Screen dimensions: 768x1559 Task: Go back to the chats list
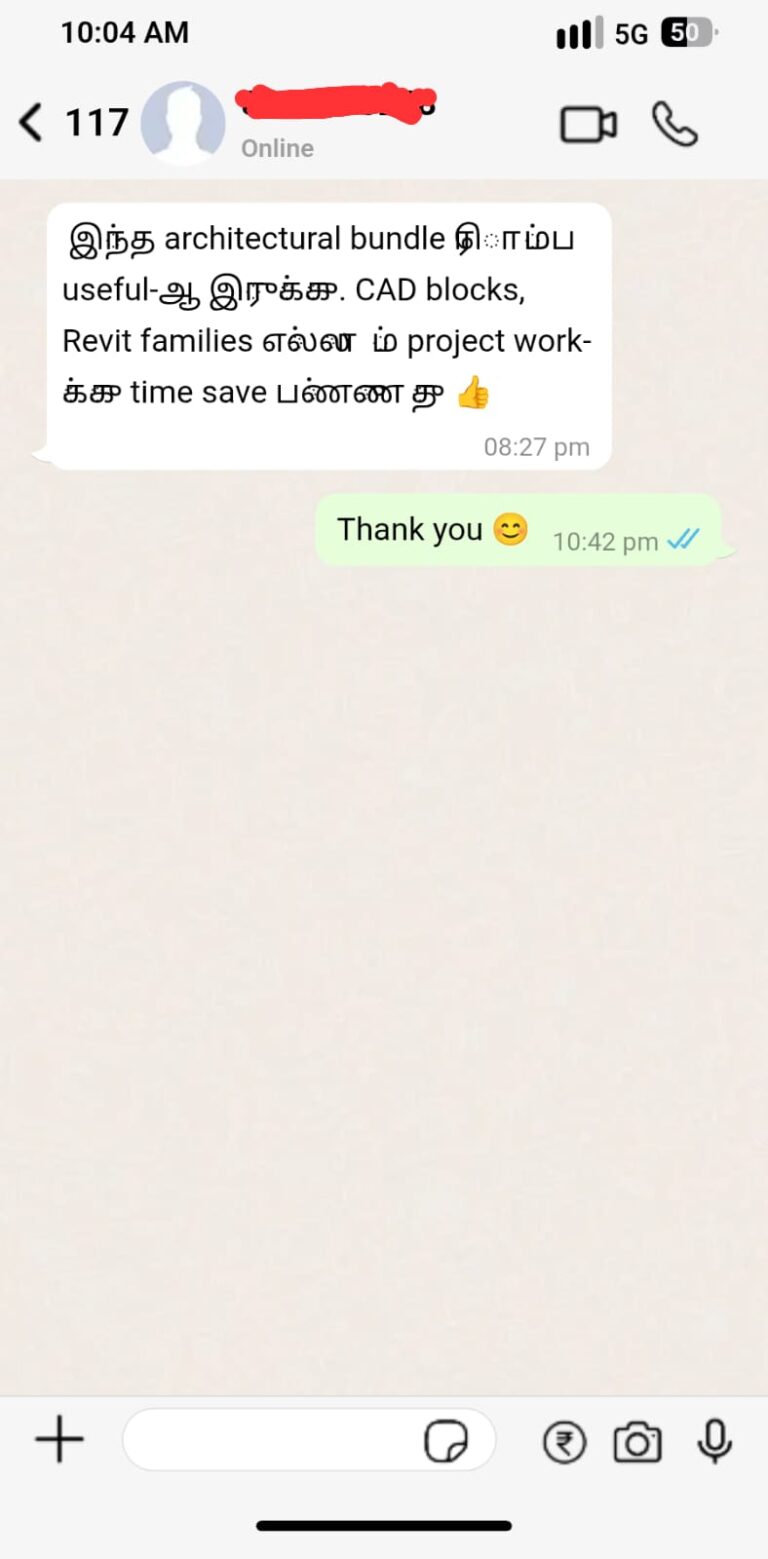point(32,123)
